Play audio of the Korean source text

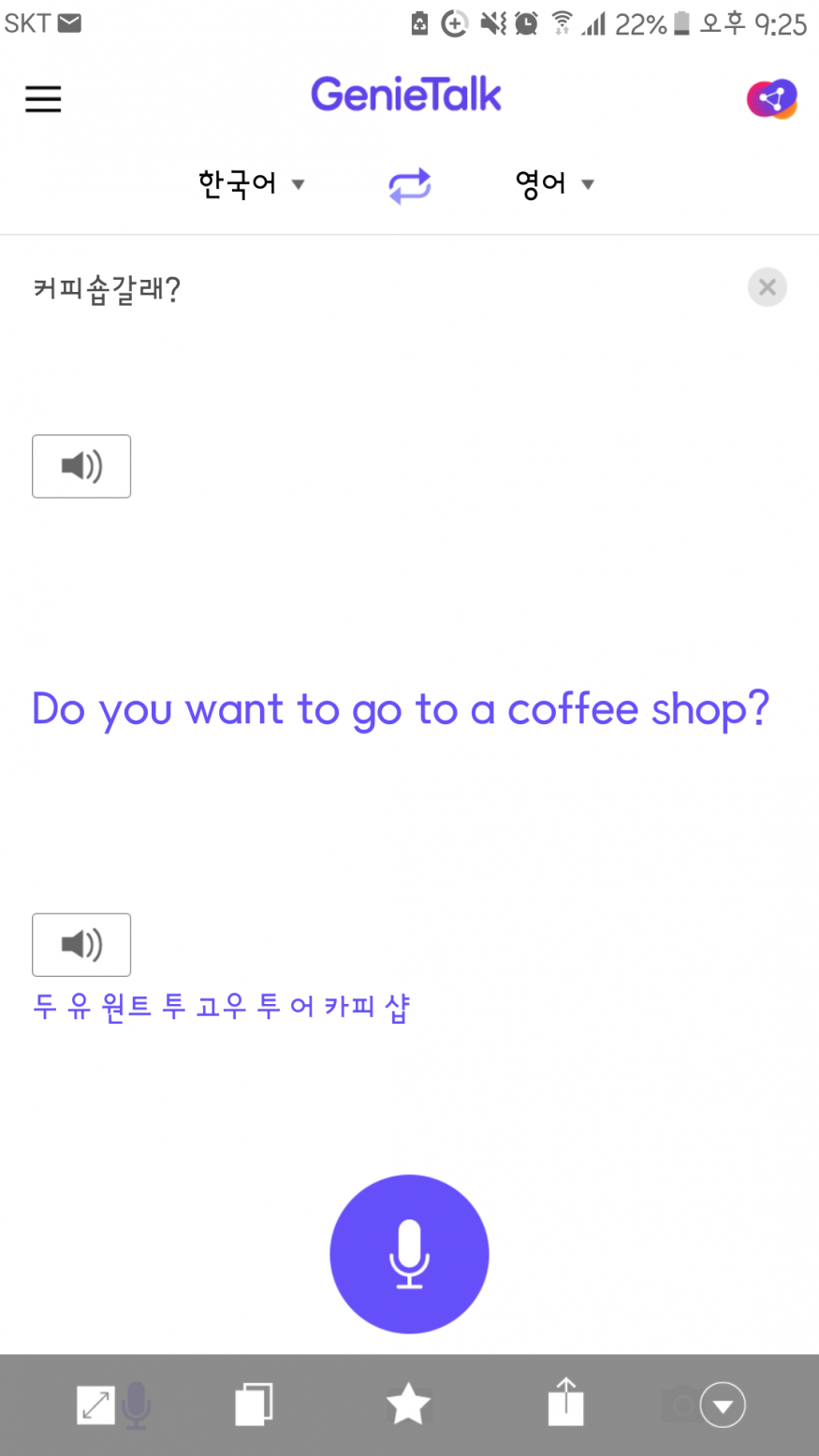[81, 466]
